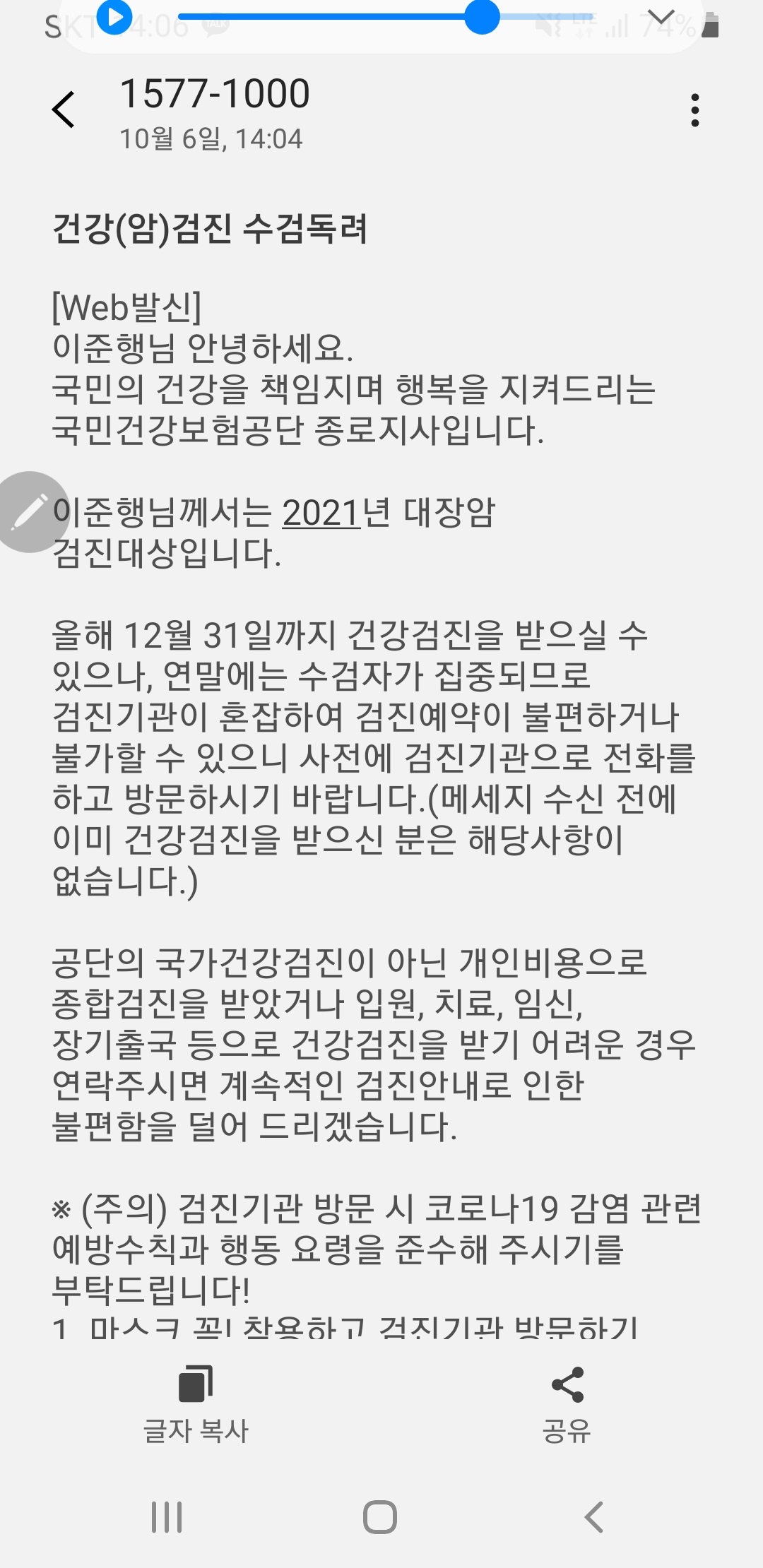Share the message with 공유

pos(567,1404)
